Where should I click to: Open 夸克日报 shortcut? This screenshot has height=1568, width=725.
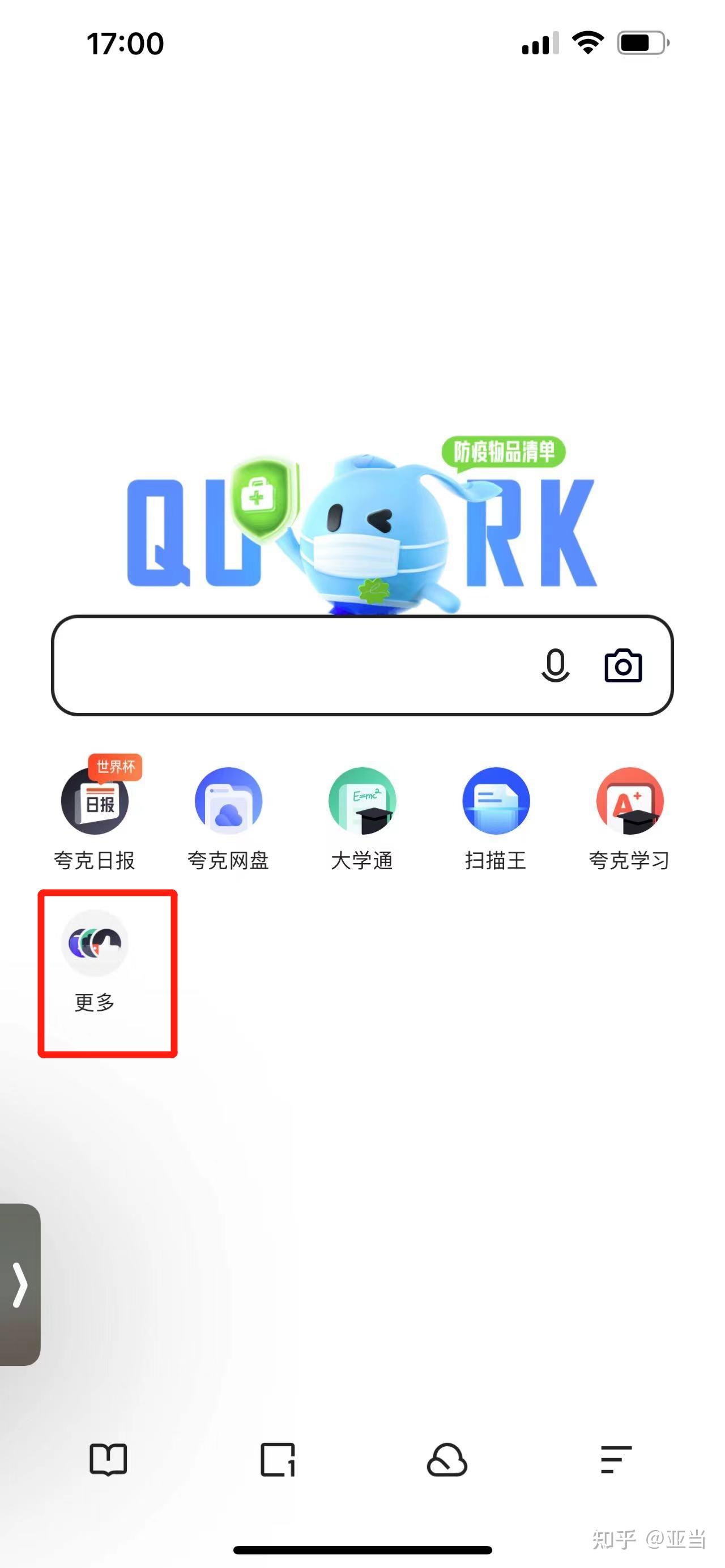pyautogui.click(x=95, y=801)
